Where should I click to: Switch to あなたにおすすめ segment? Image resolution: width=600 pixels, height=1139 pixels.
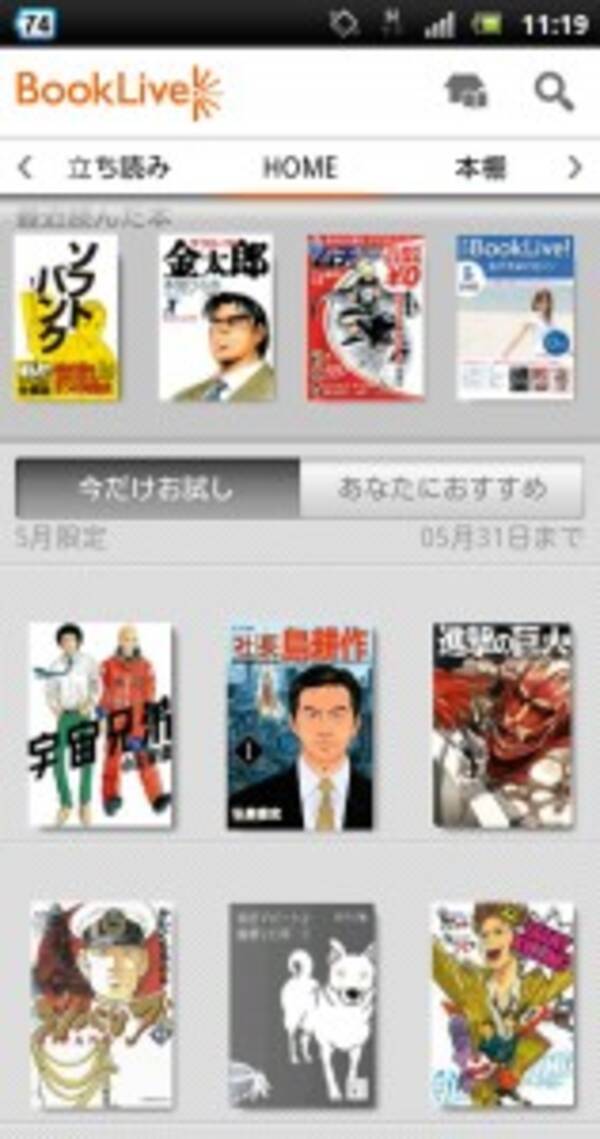(441, 489)
